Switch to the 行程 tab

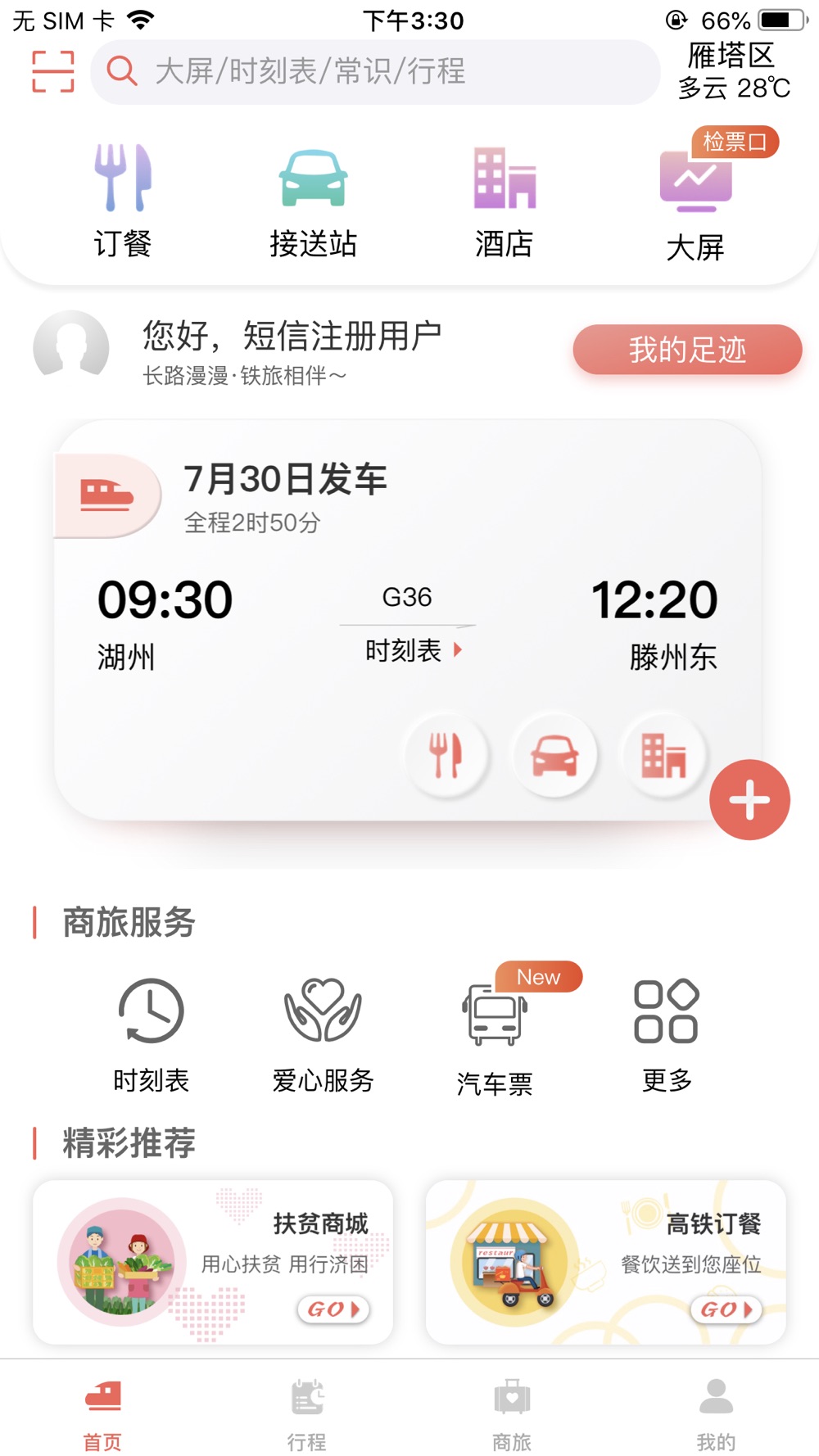(x=307, y=1415)
